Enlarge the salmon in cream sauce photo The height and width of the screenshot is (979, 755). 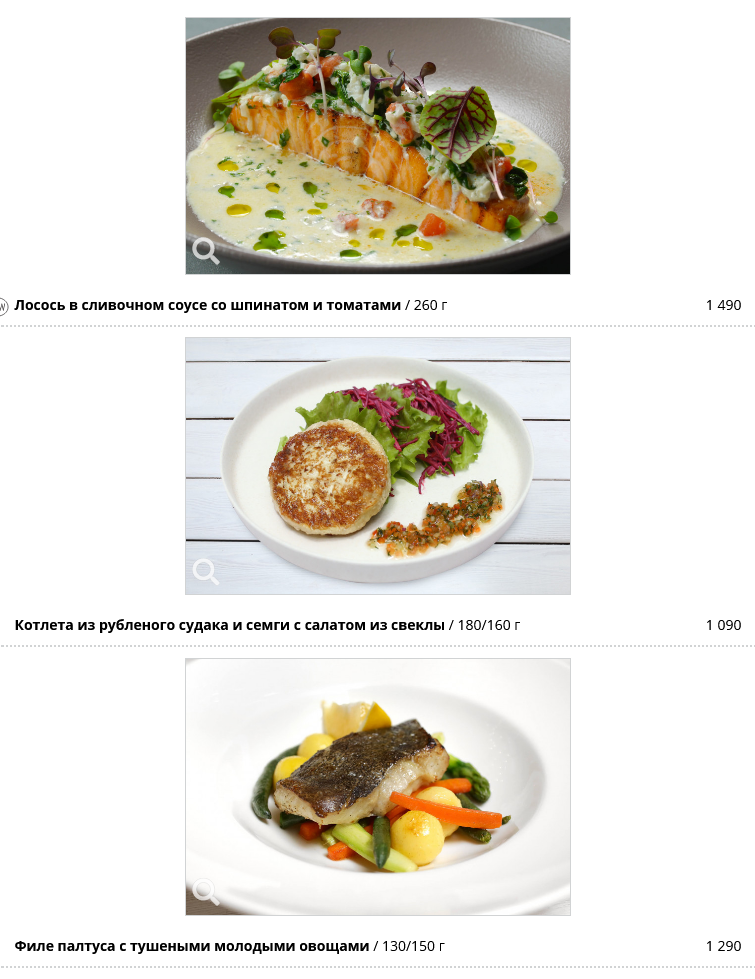(x=206, y=251)
